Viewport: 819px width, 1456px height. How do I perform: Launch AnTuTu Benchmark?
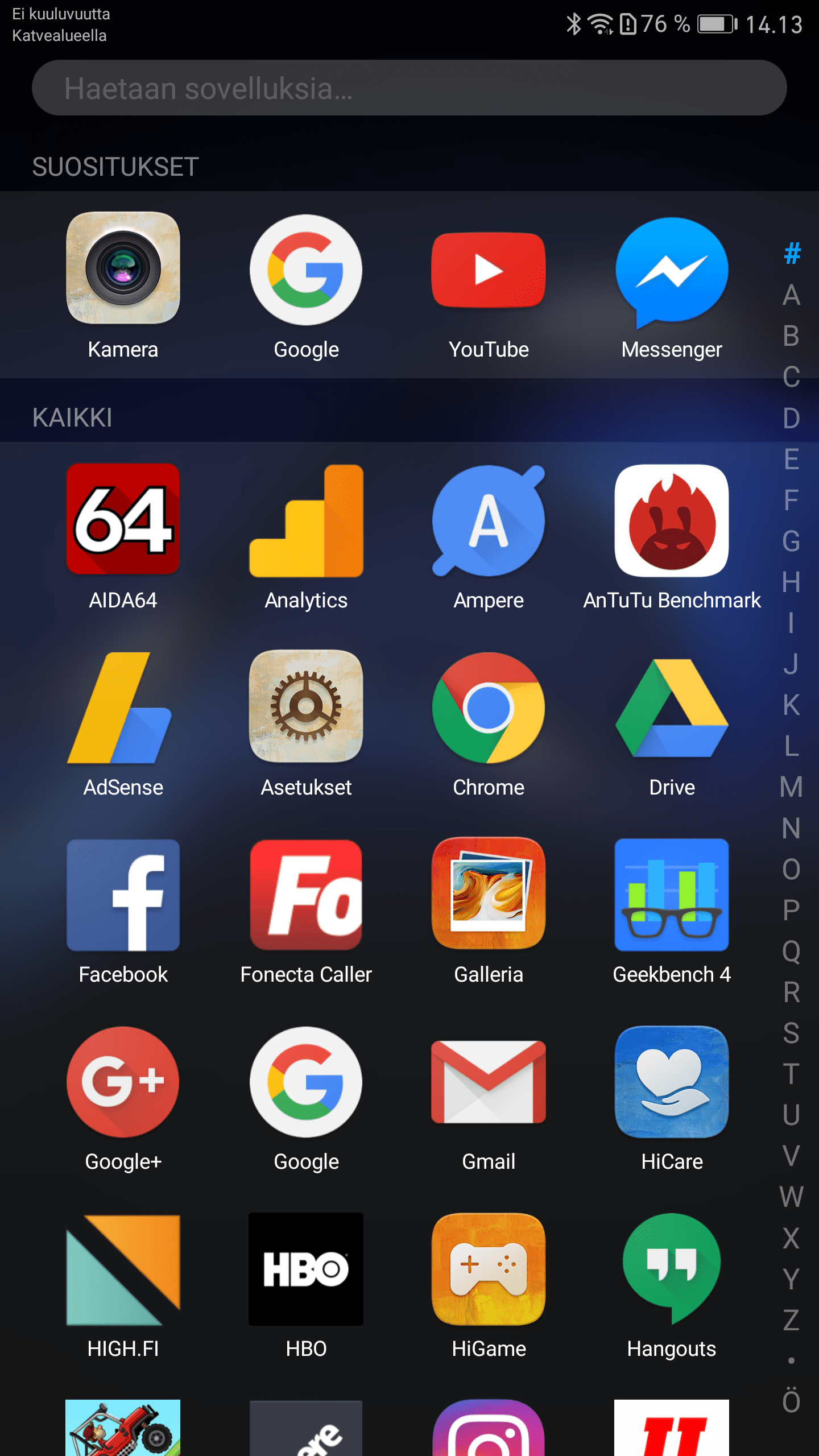click(672, 520)
